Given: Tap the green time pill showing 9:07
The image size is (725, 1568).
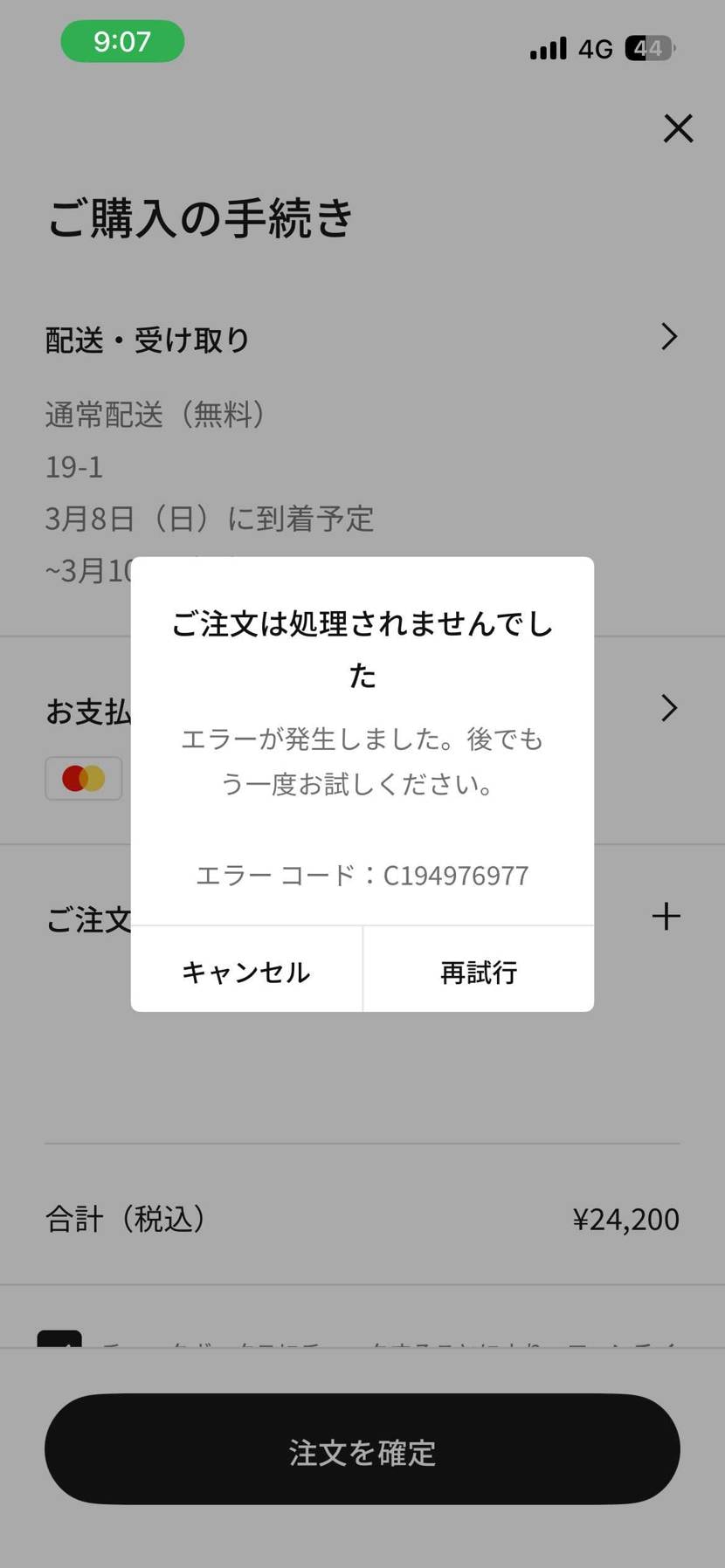Looking at the screenshot, I should (x=122, y=41).
